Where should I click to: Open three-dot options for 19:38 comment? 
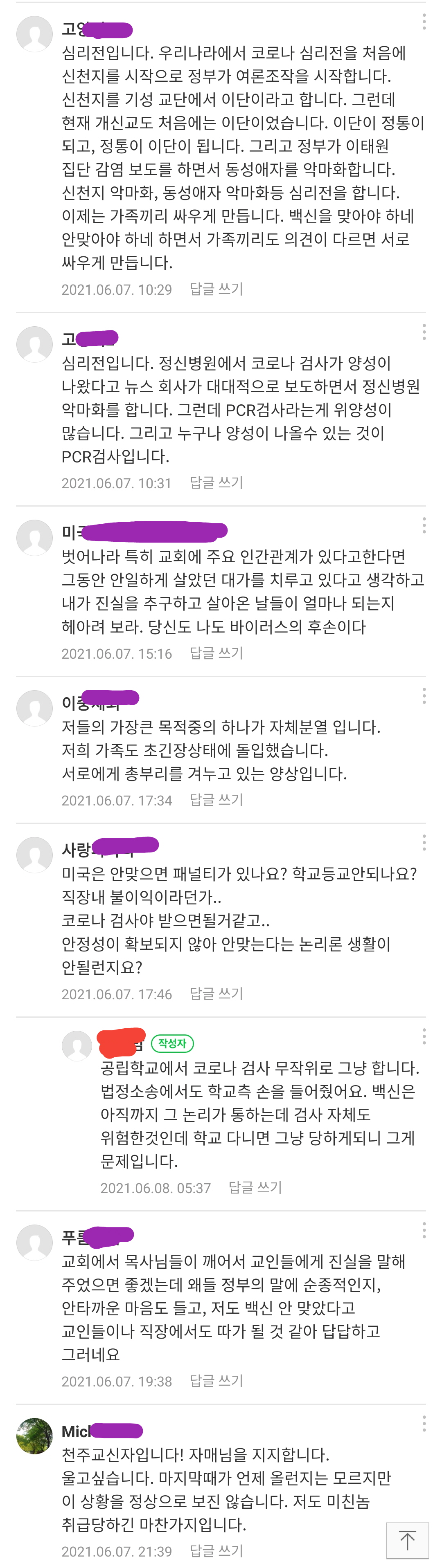424,1231
